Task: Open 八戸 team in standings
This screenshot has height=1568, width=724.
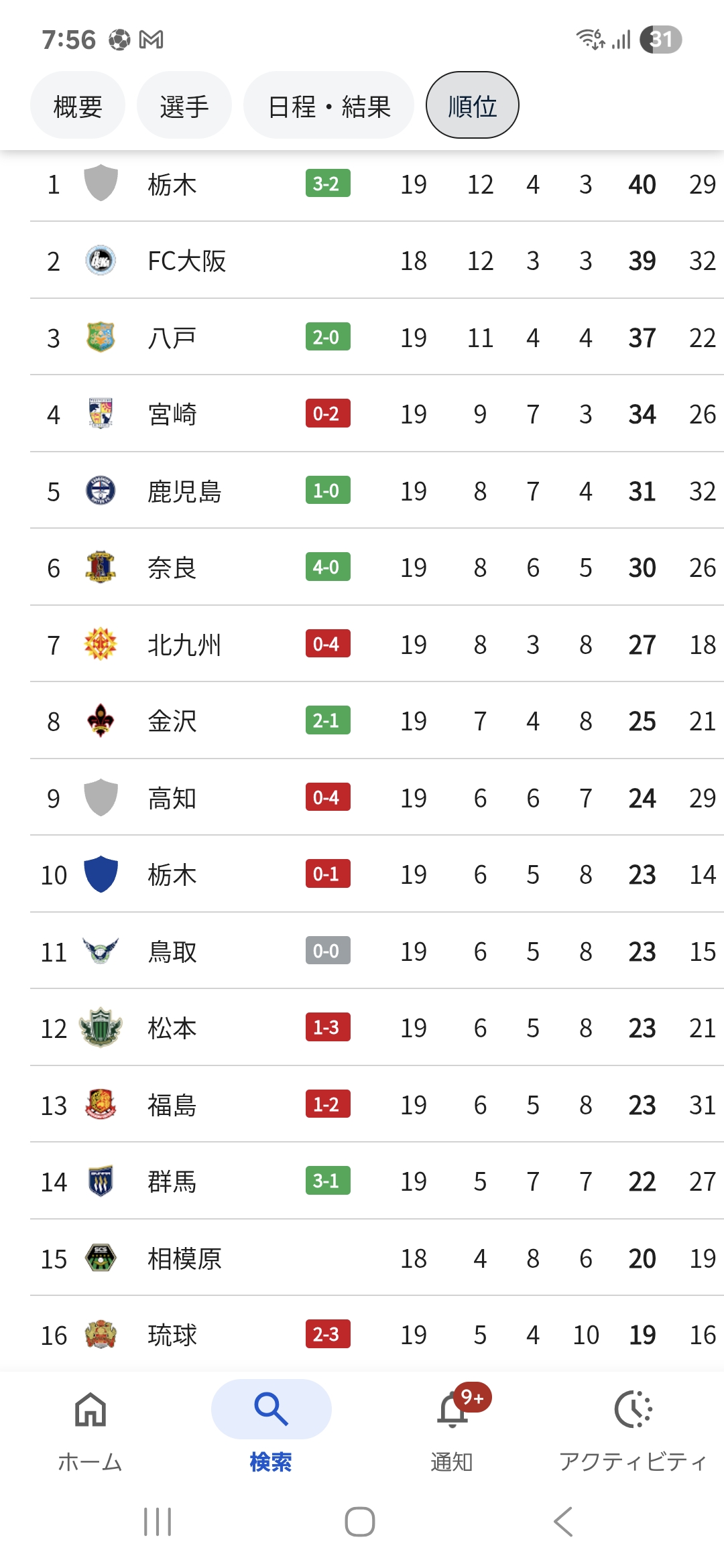Action: click(377, 337)
